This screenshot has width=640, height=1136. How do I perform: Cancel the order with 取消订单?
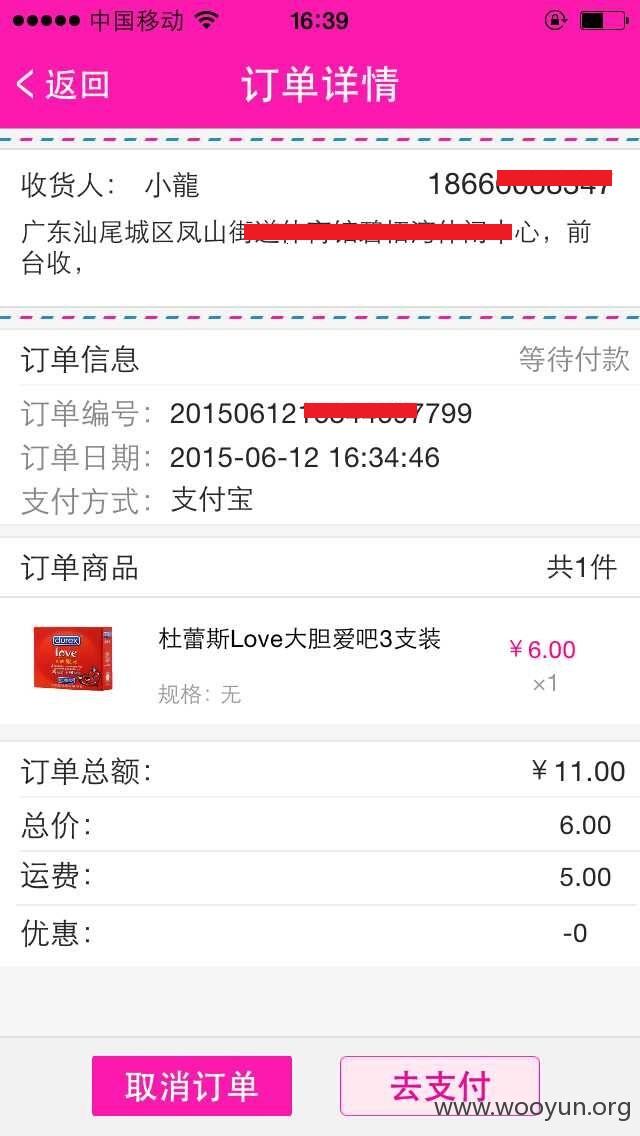coord(191,1086)
